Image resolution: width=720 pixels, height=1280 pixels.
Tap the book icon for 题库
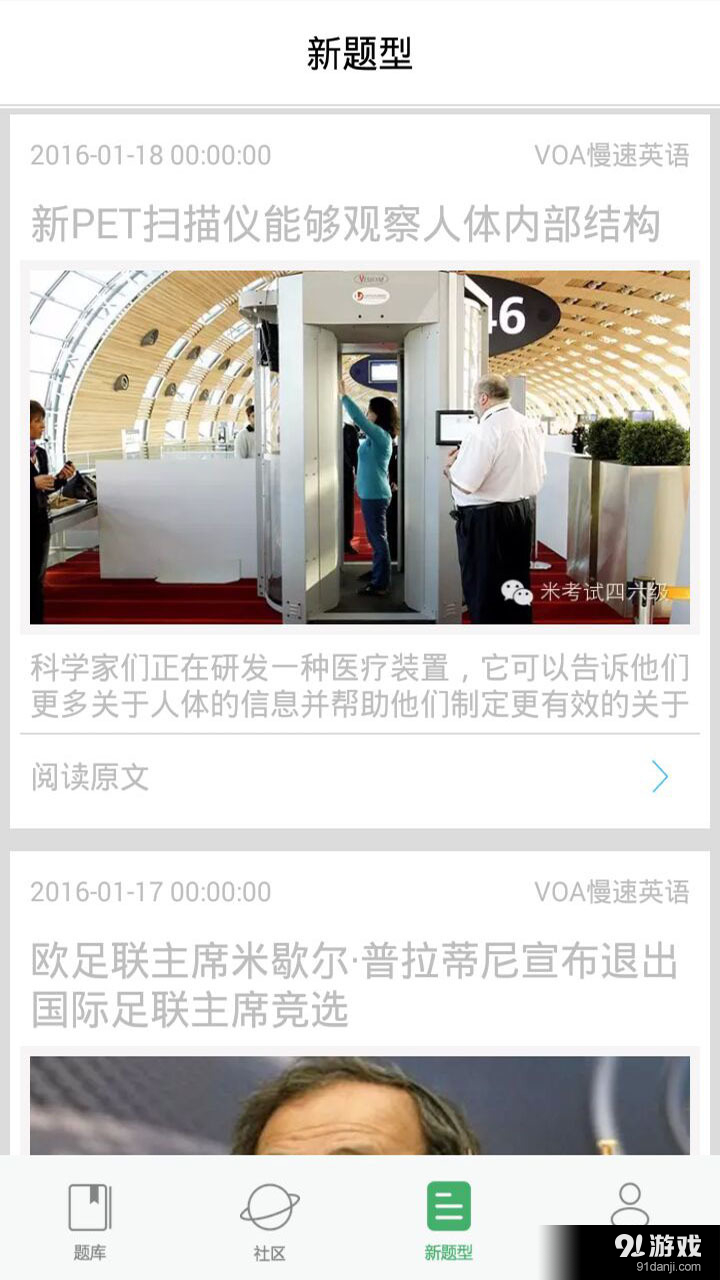pos(91,1207)
